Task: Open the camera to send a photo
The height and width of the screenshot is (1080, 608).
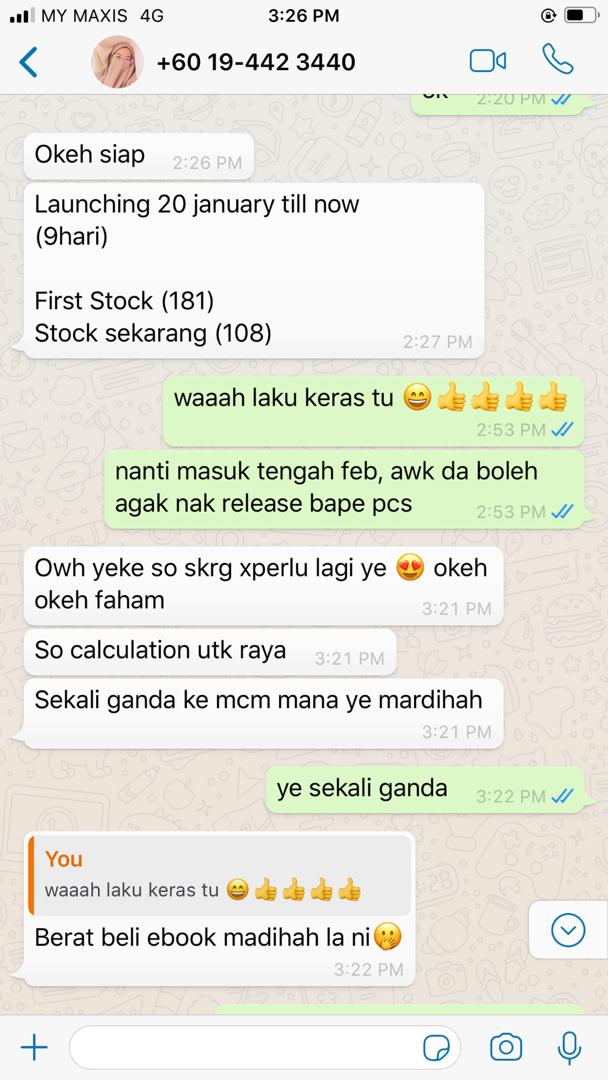Action: pos(506,1047)
